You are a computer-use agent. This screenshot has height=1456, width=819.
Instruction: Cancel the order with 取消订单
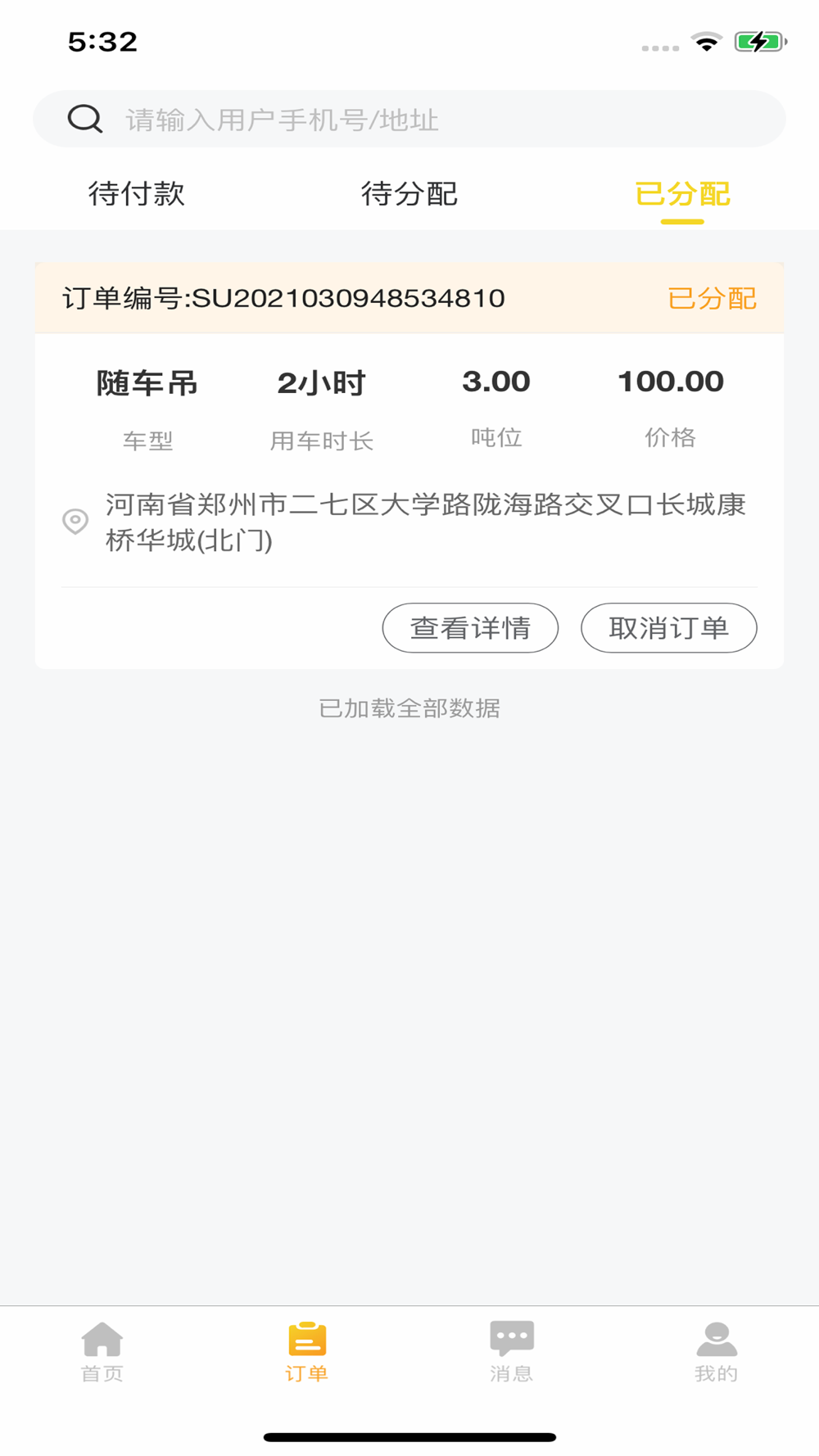click(x=668, y=628)
